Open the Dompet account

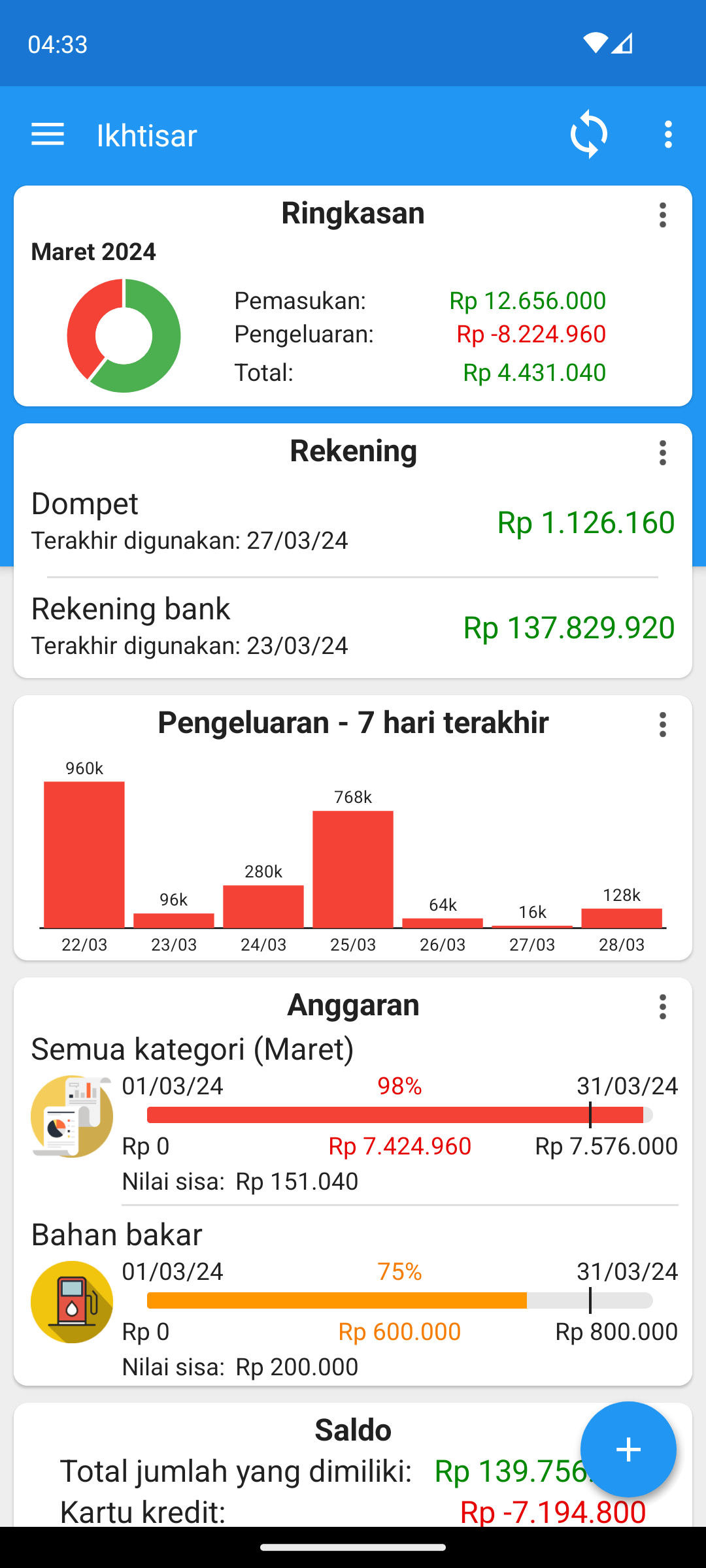point(353,522)
